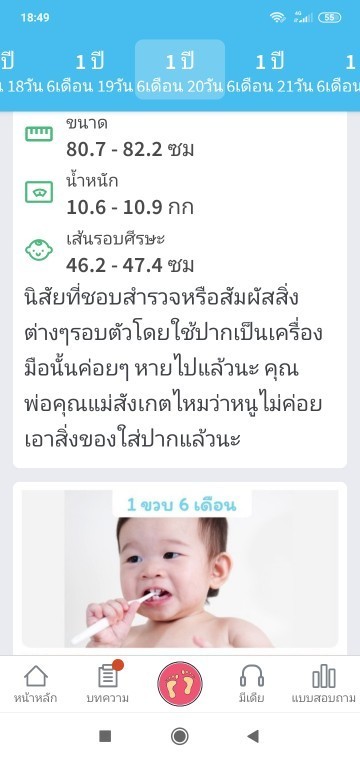Open the 1 ขวบ 6 เดือน article card

tap(180, 568)
